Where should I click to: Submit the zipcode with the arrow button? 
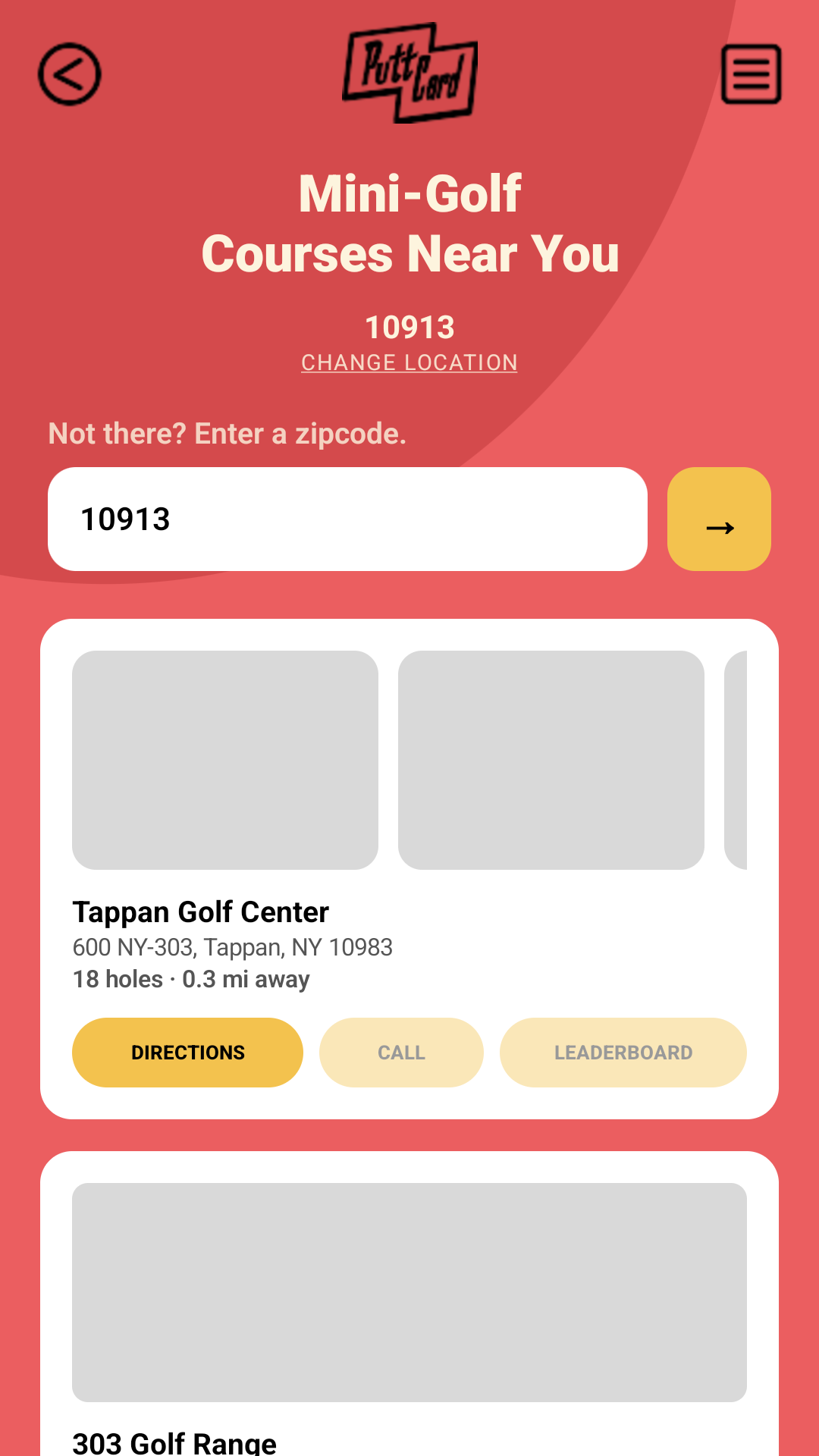pyautogui.click(x=719, y=519)
